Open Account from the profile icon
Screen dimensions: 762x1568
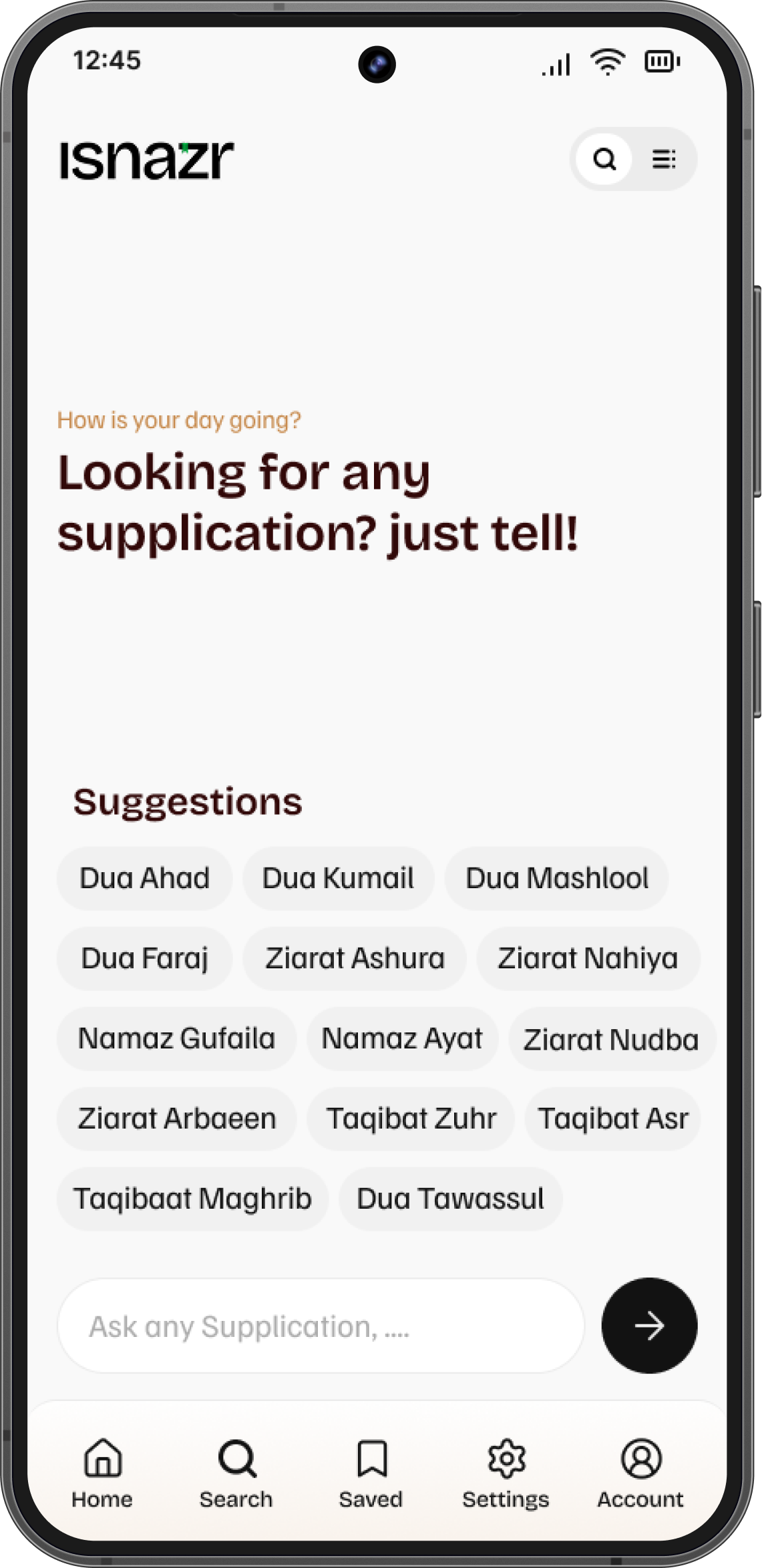coord(640,1476)
